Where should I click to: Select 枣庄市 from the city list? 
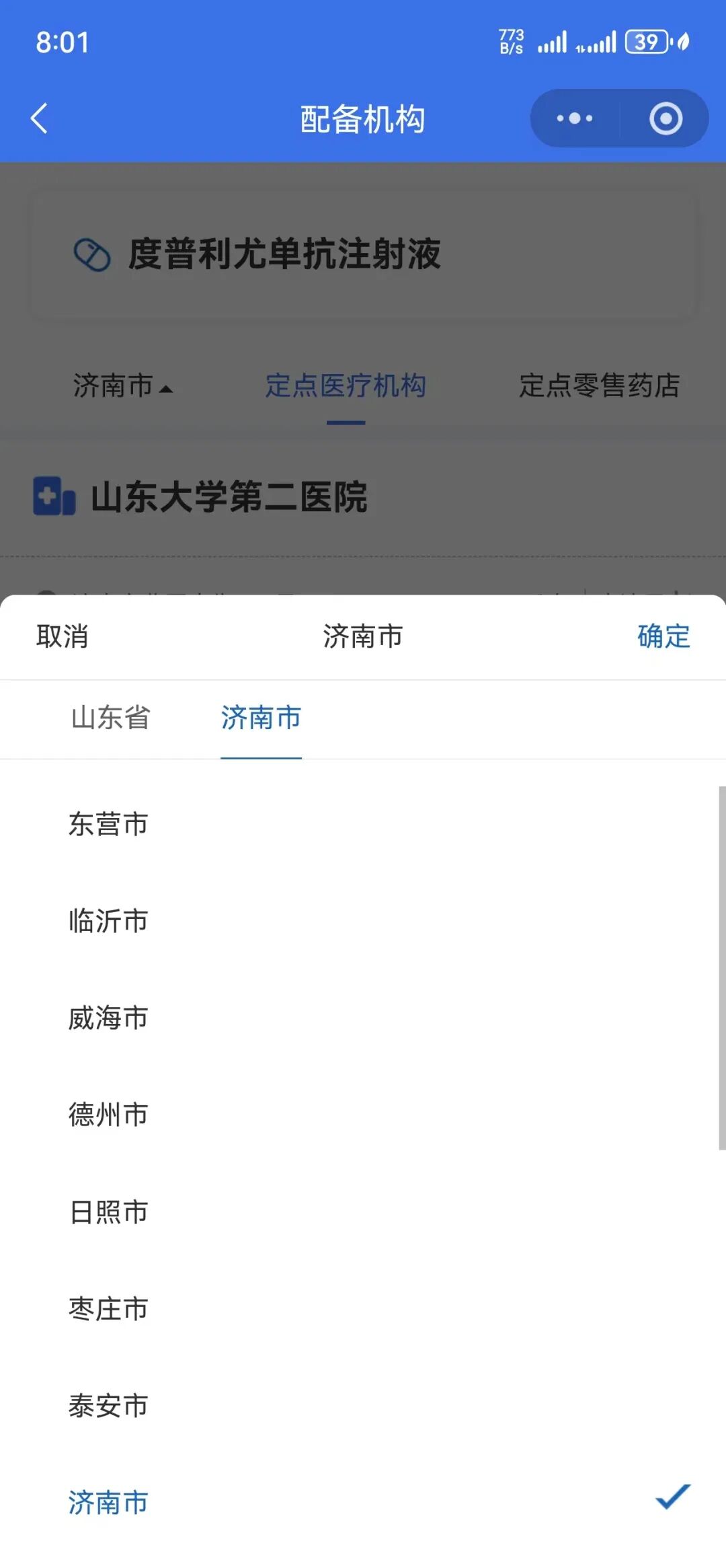pyautogui.click(x=109, y=1308)
